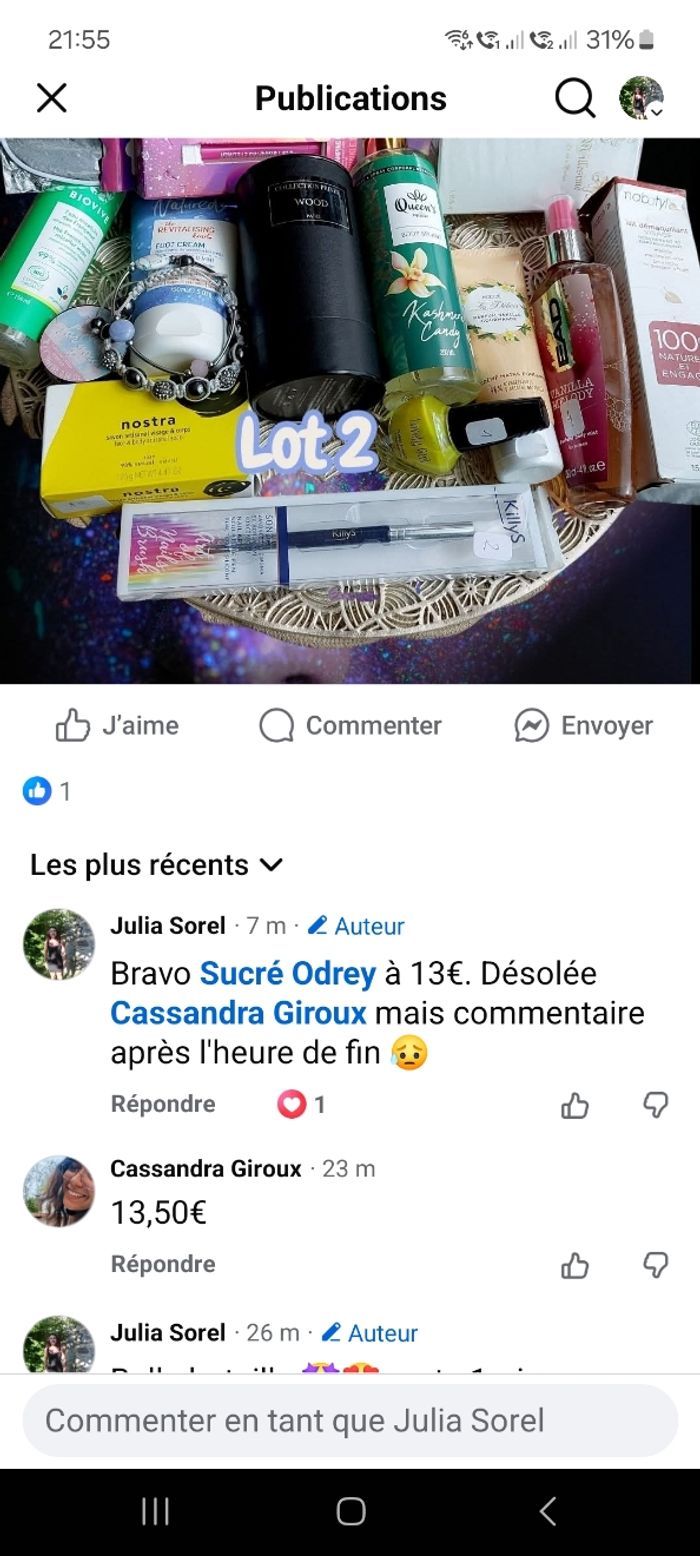Reply to Julia Sorel's Bravo comment
Screen dimensions: 700x1556
163,1104
